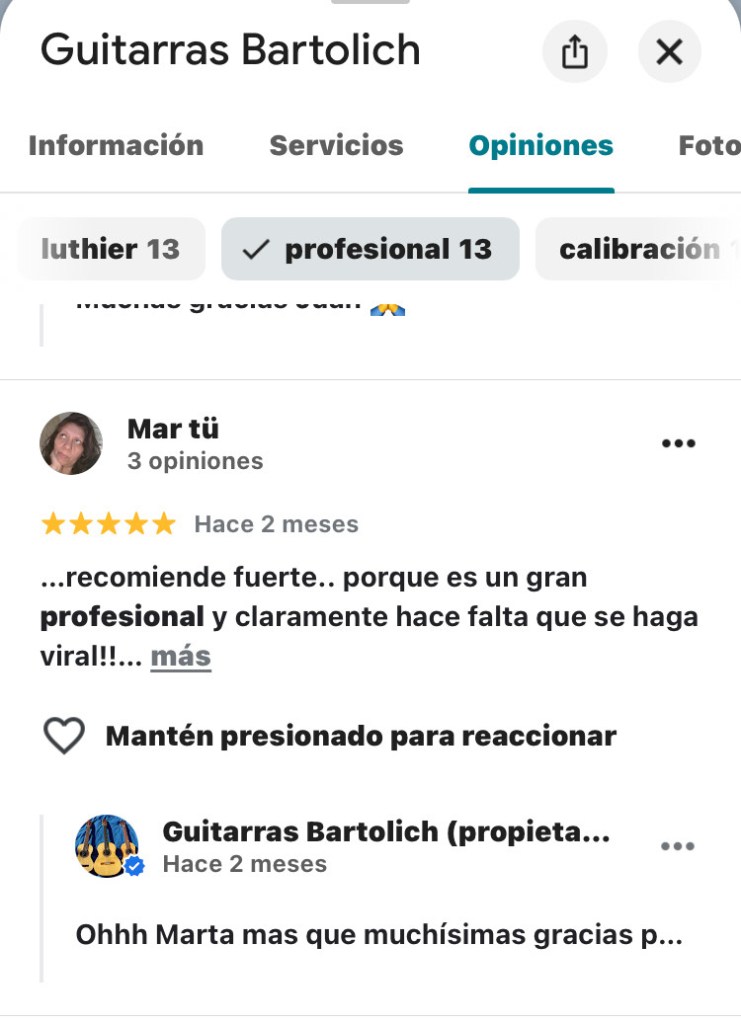Viewport: 741px width, 1024px height.
Task: Deselect the profesional filter chip
Action: click(x=370, y=249)
